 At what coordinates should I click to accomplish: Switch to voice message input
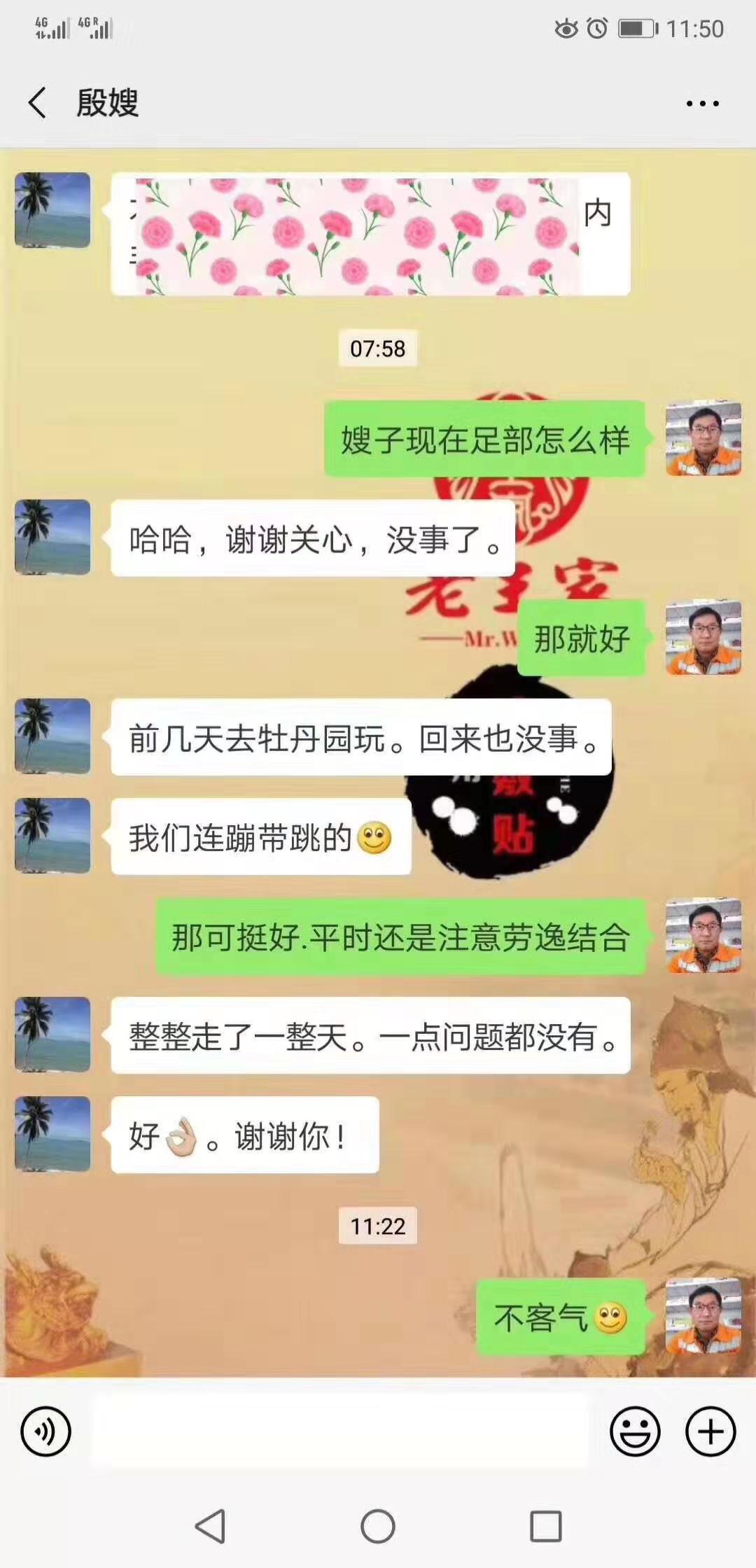click(x=46, y=1431)
